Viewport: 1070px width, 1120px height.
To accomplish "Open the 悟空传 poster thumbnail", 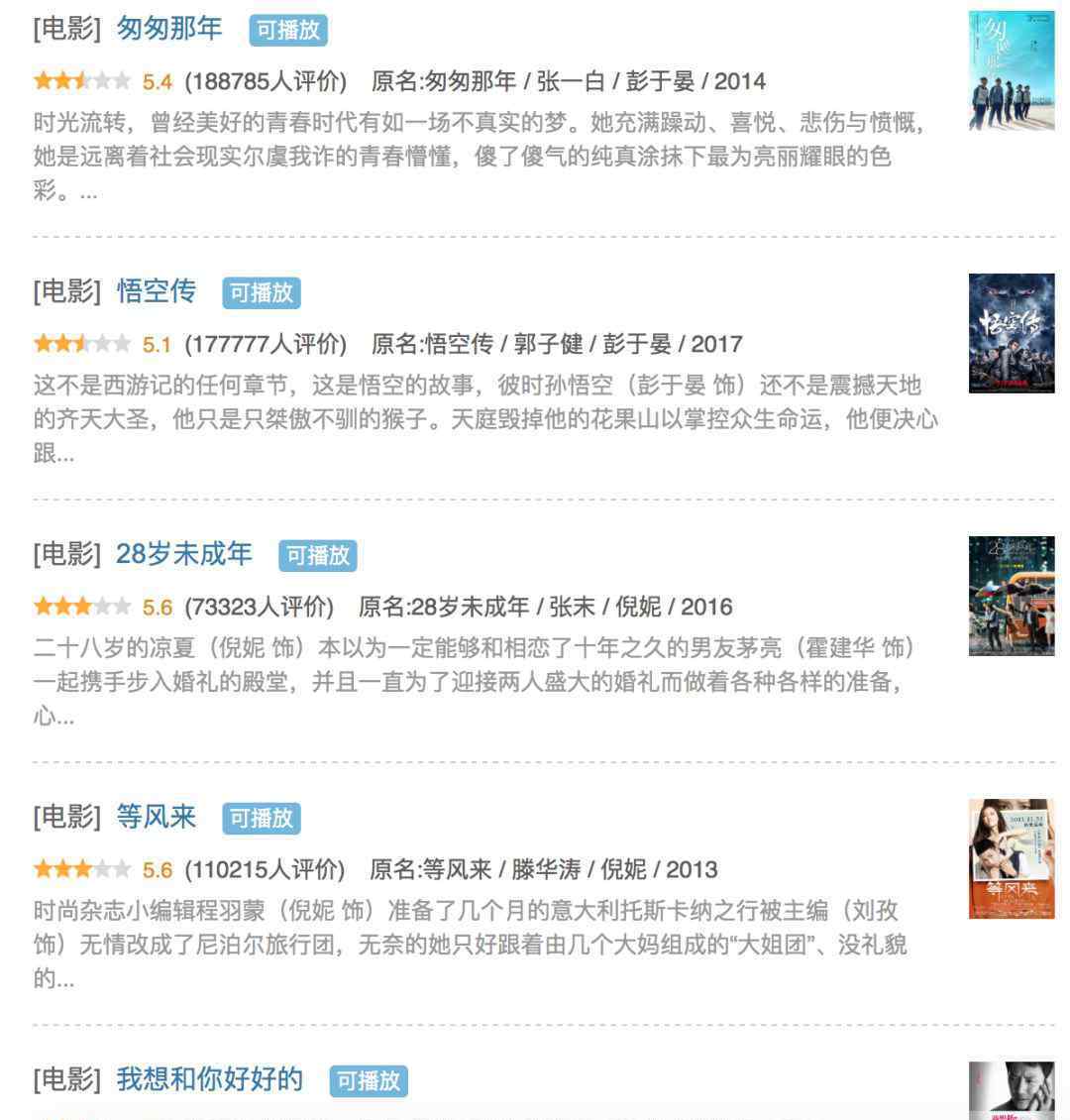I will click(x=1011, y=334).
